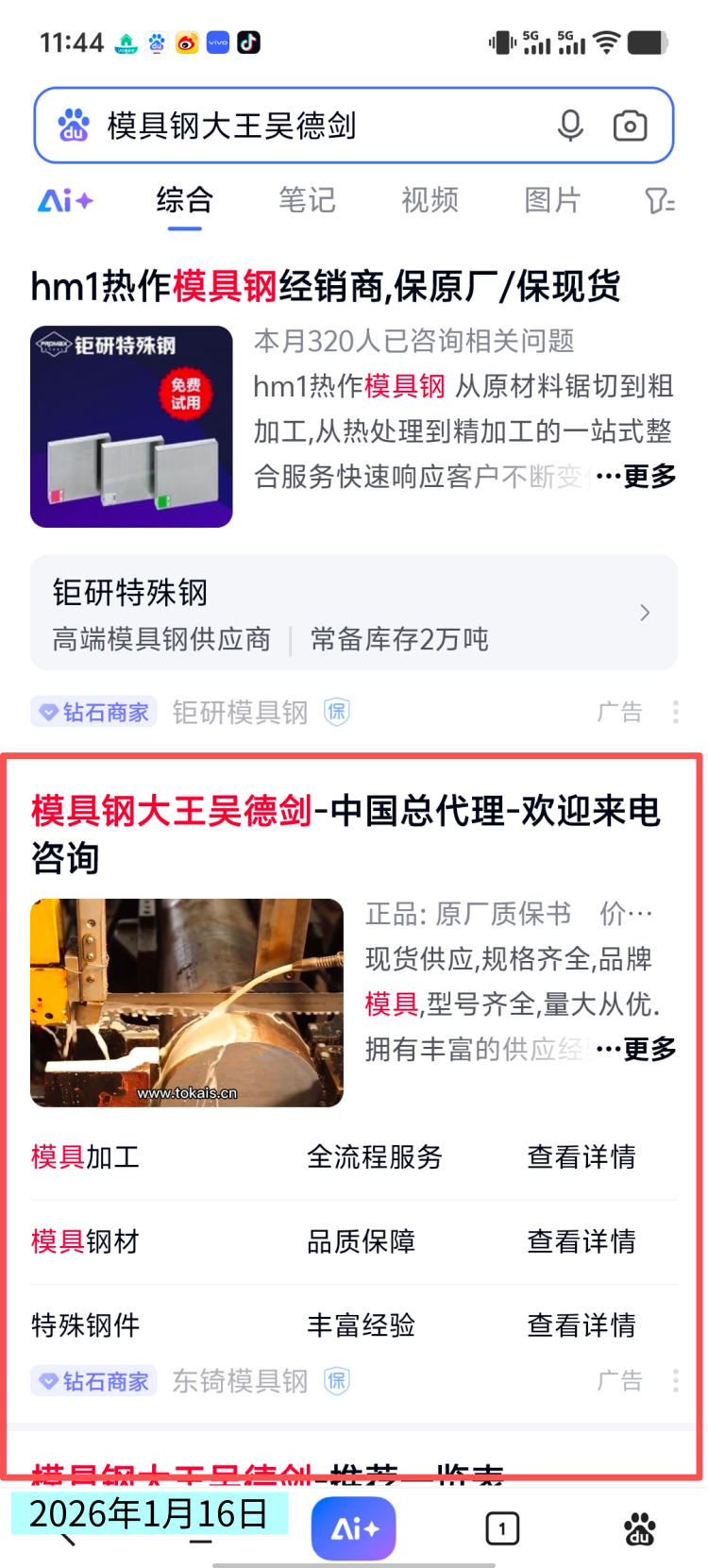Open camera image search
The height and width of the screenshot is (1568, 708).
pyautogui.click(x=630, y=126)
